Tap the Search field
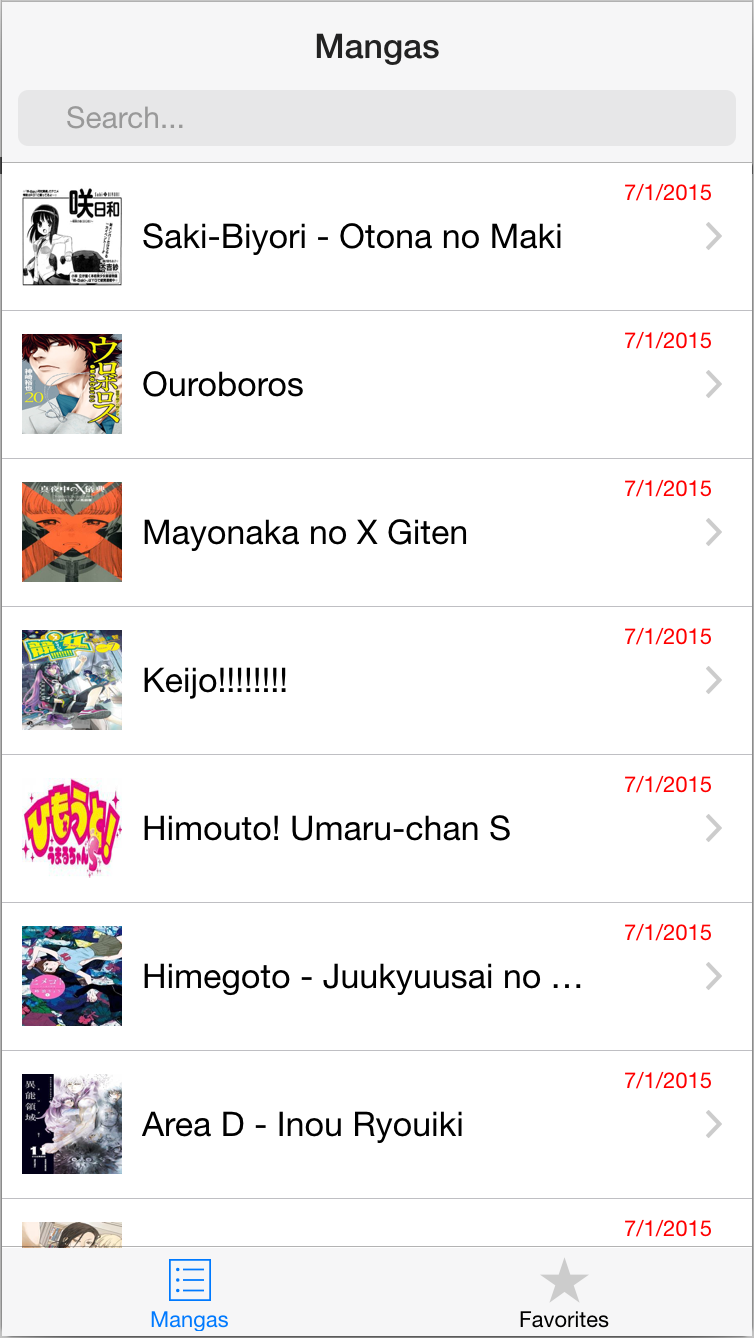 pyautogui.click(x=377, y=118)
